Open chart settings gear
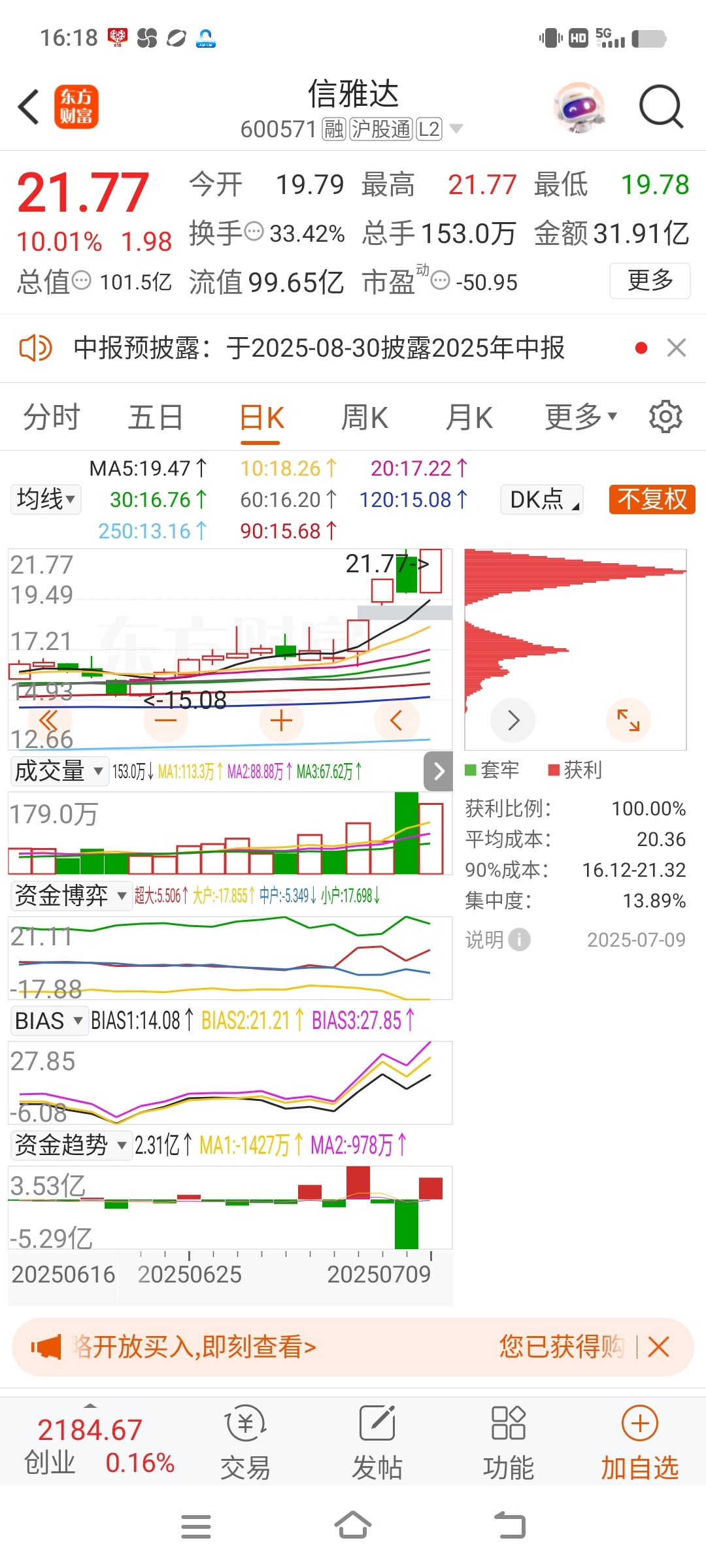This screenshot has width=706, height=1568. [665, 417]
